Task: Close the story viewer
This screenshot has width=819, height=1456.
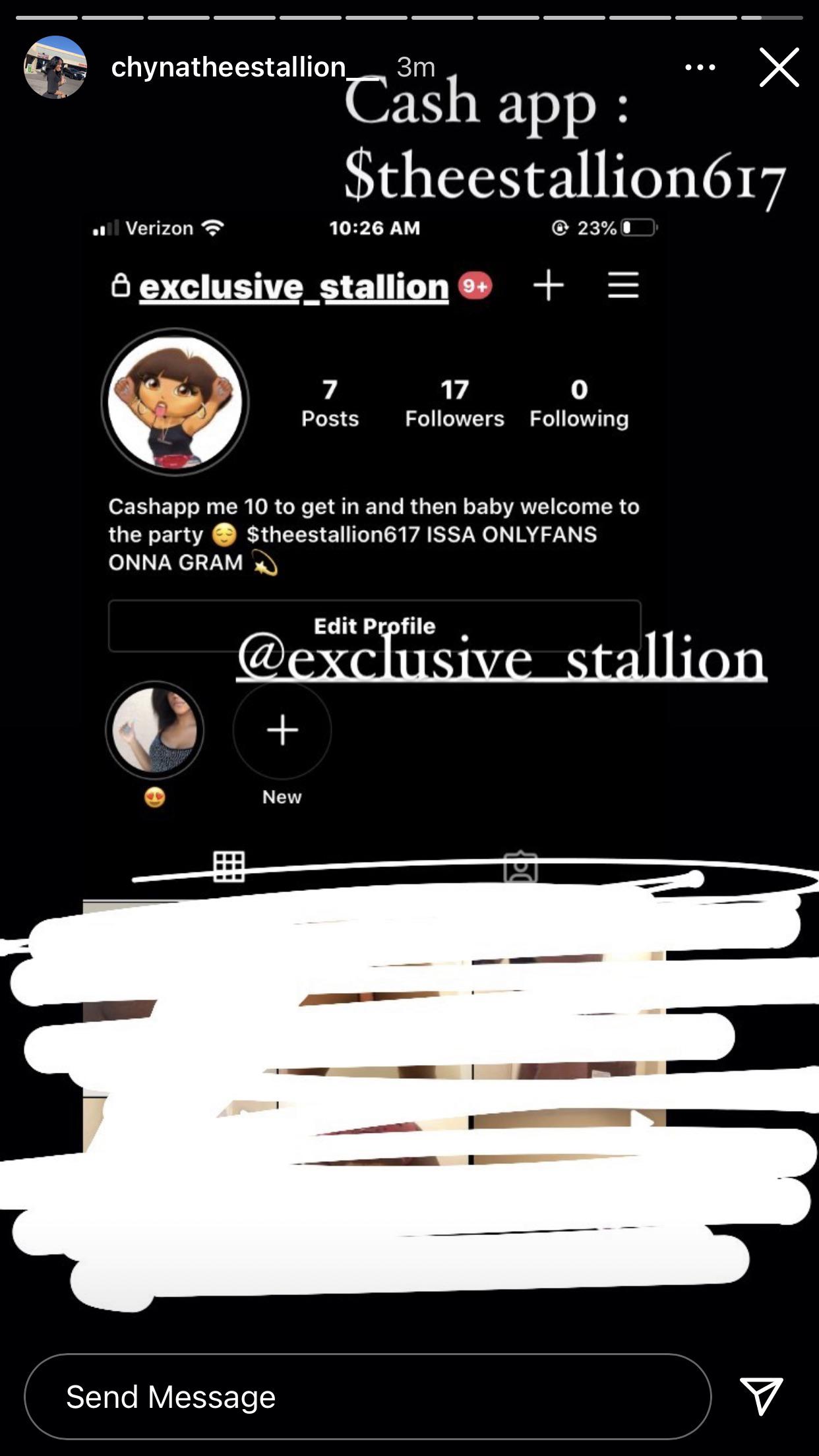Action: click(779, 67)
